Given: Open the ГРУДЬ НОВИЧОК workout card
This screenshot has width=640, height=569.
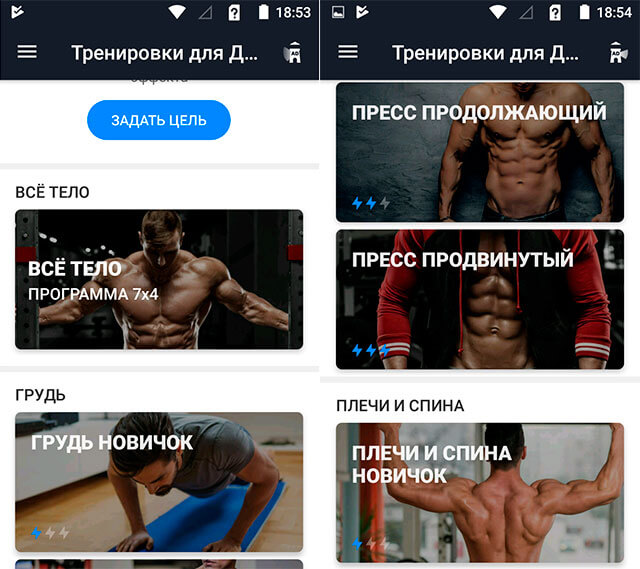Looking at the screenshot, I should [159, 481].
